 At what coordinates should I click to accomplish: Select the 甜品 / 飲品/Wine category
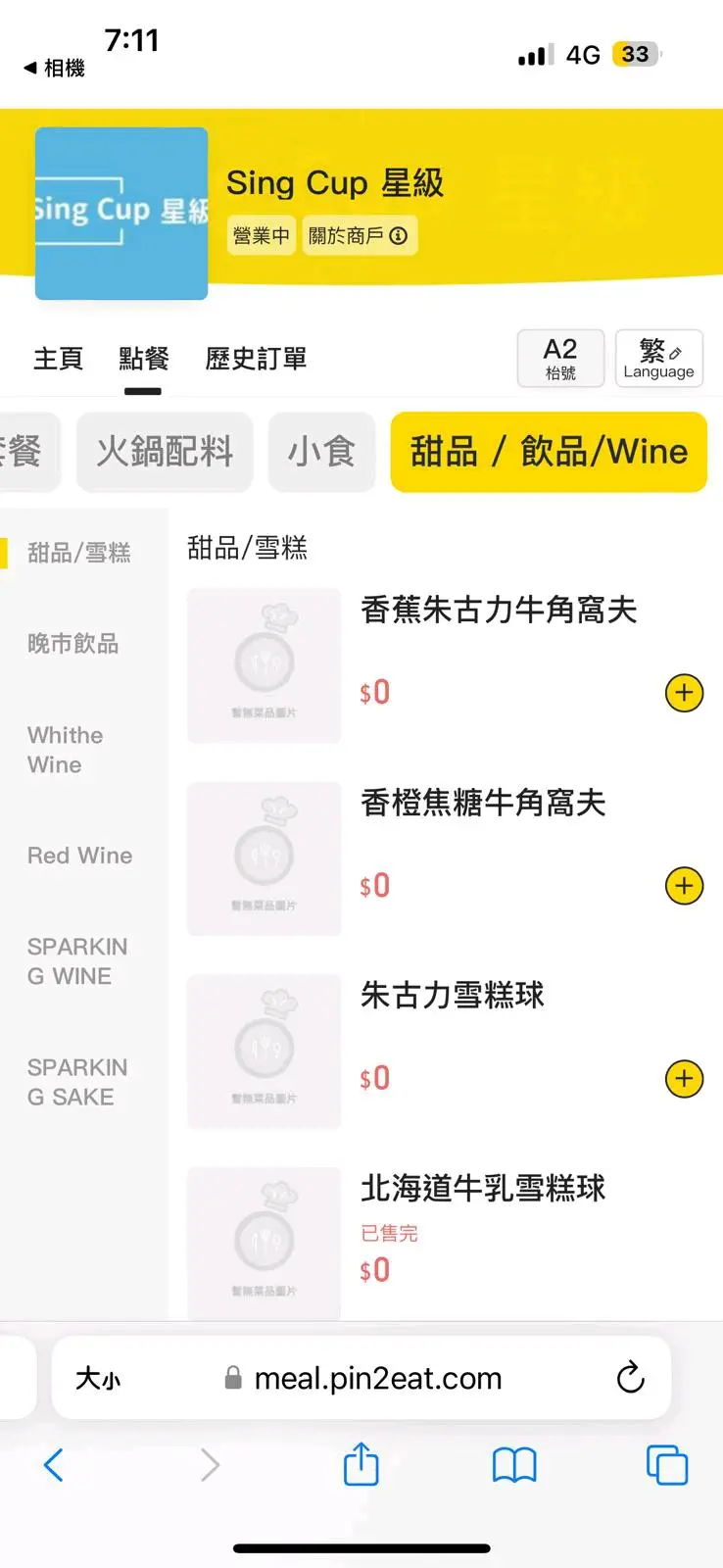click(x=549, y=452)
